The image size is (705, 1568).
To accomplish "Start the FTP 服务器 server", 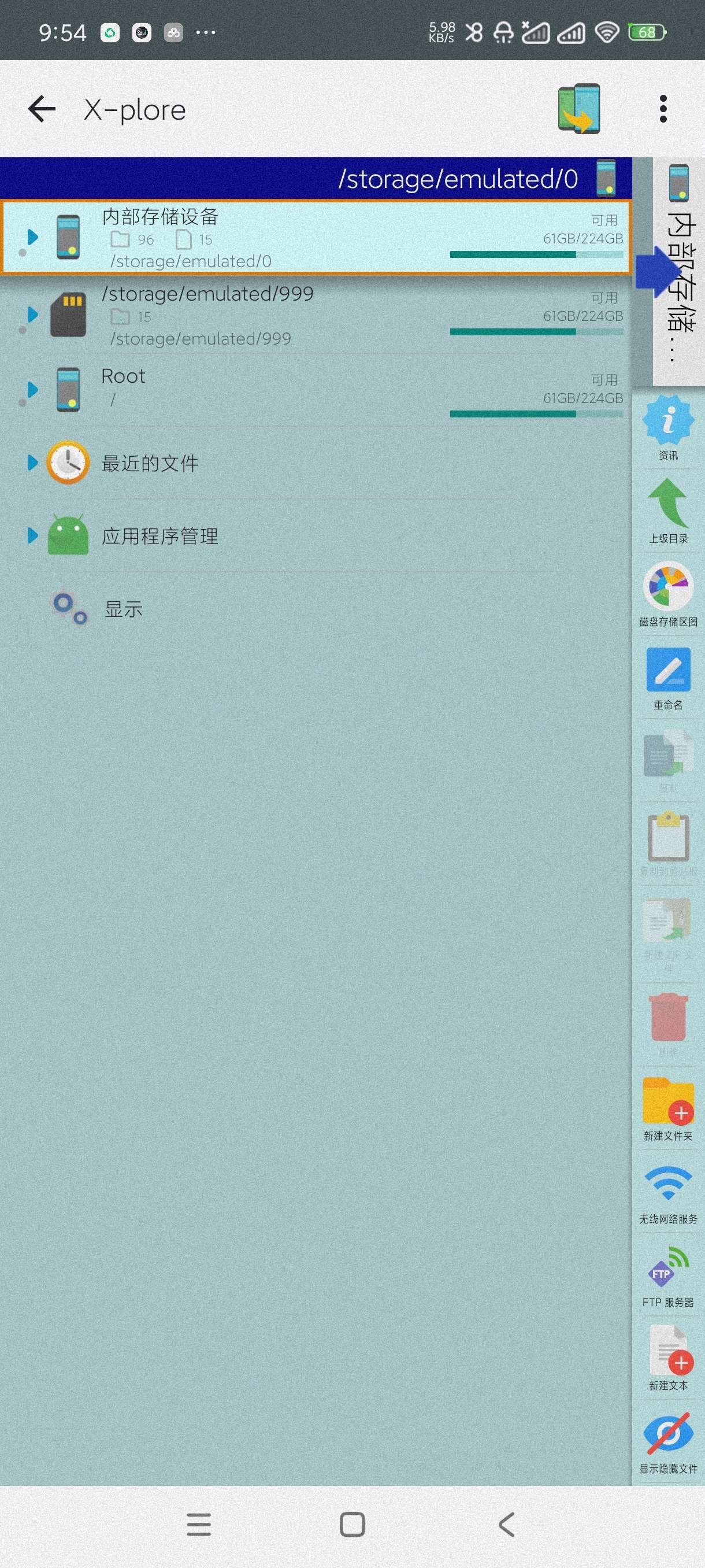I will click(x=668, y=1275).
